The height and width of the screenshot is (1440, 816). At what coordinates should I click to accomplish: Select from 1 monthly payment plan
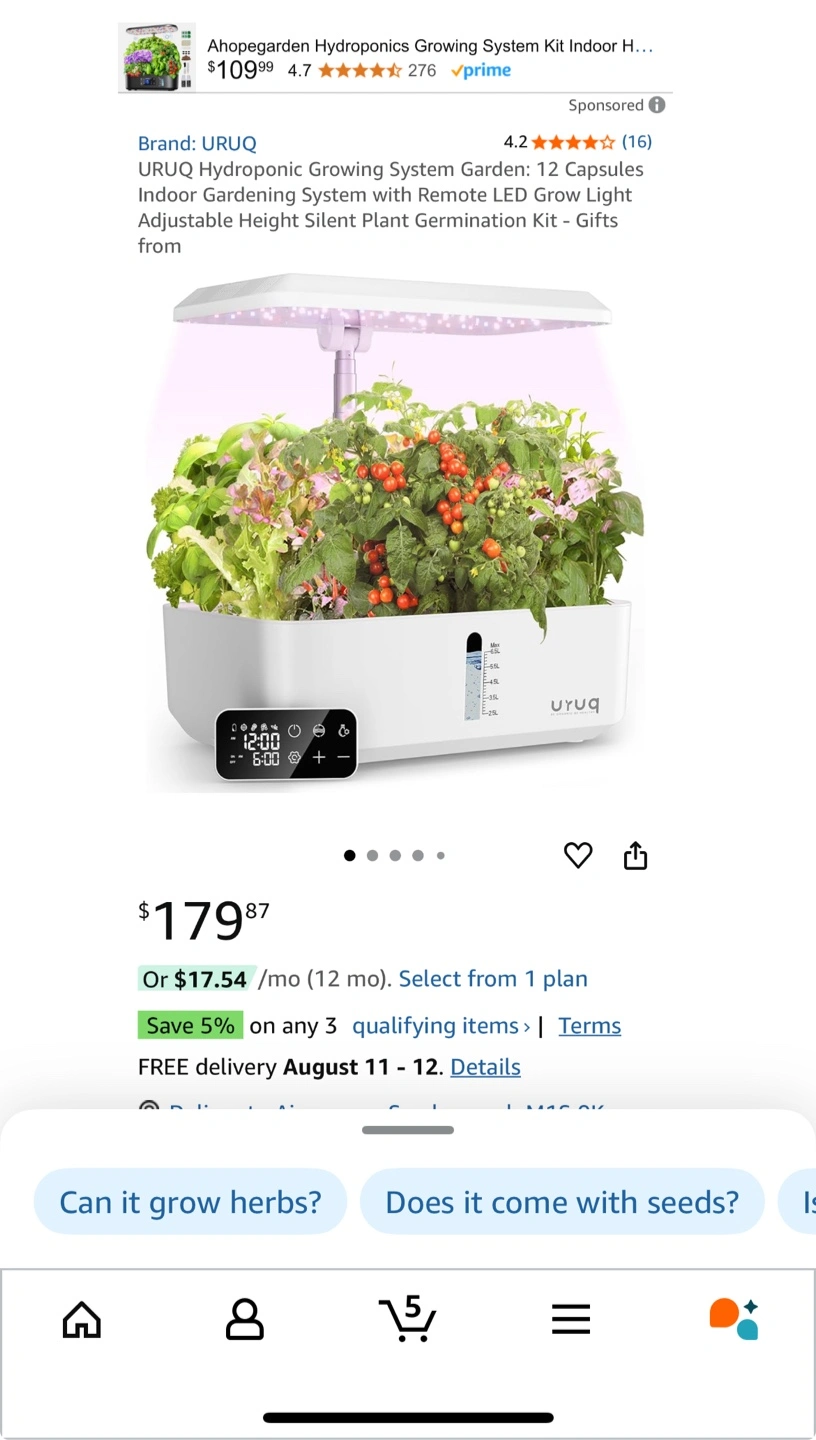pos(493,979)
